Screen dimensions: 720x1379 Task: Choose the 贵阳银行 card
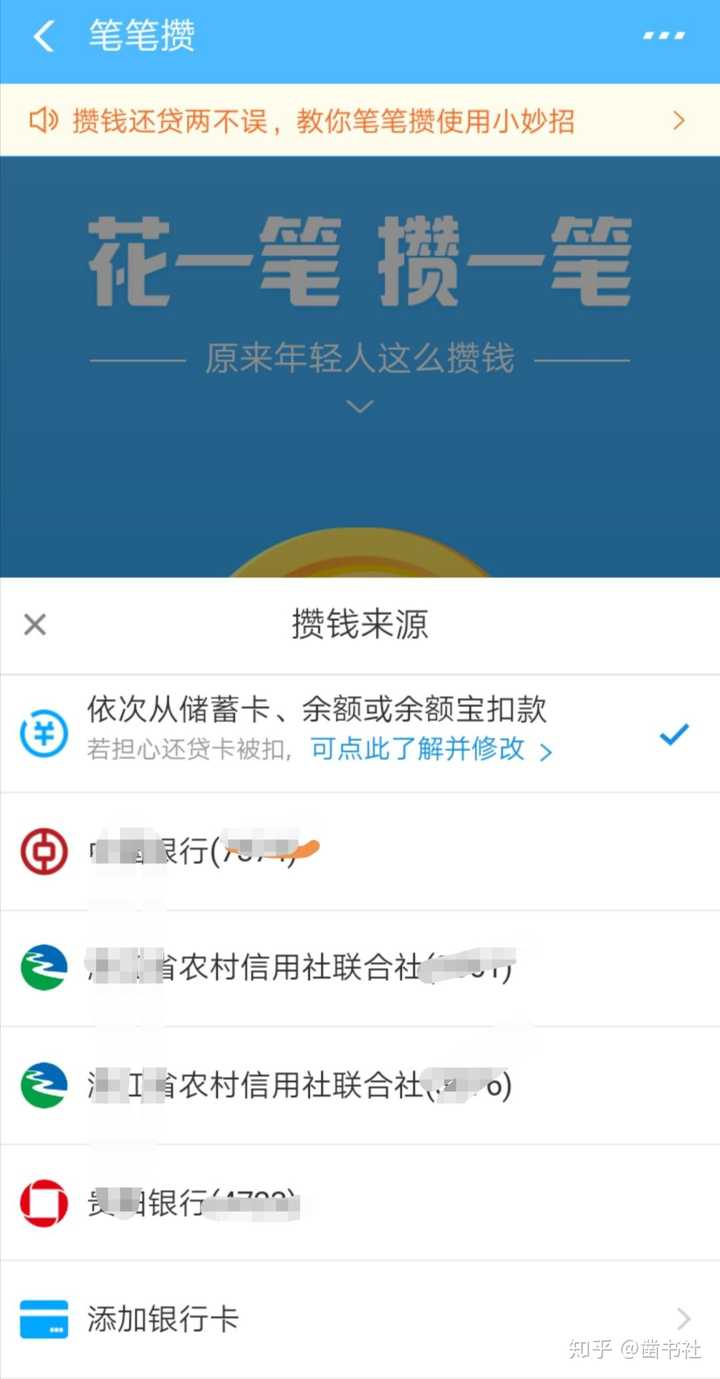(x=360, y=1203)
